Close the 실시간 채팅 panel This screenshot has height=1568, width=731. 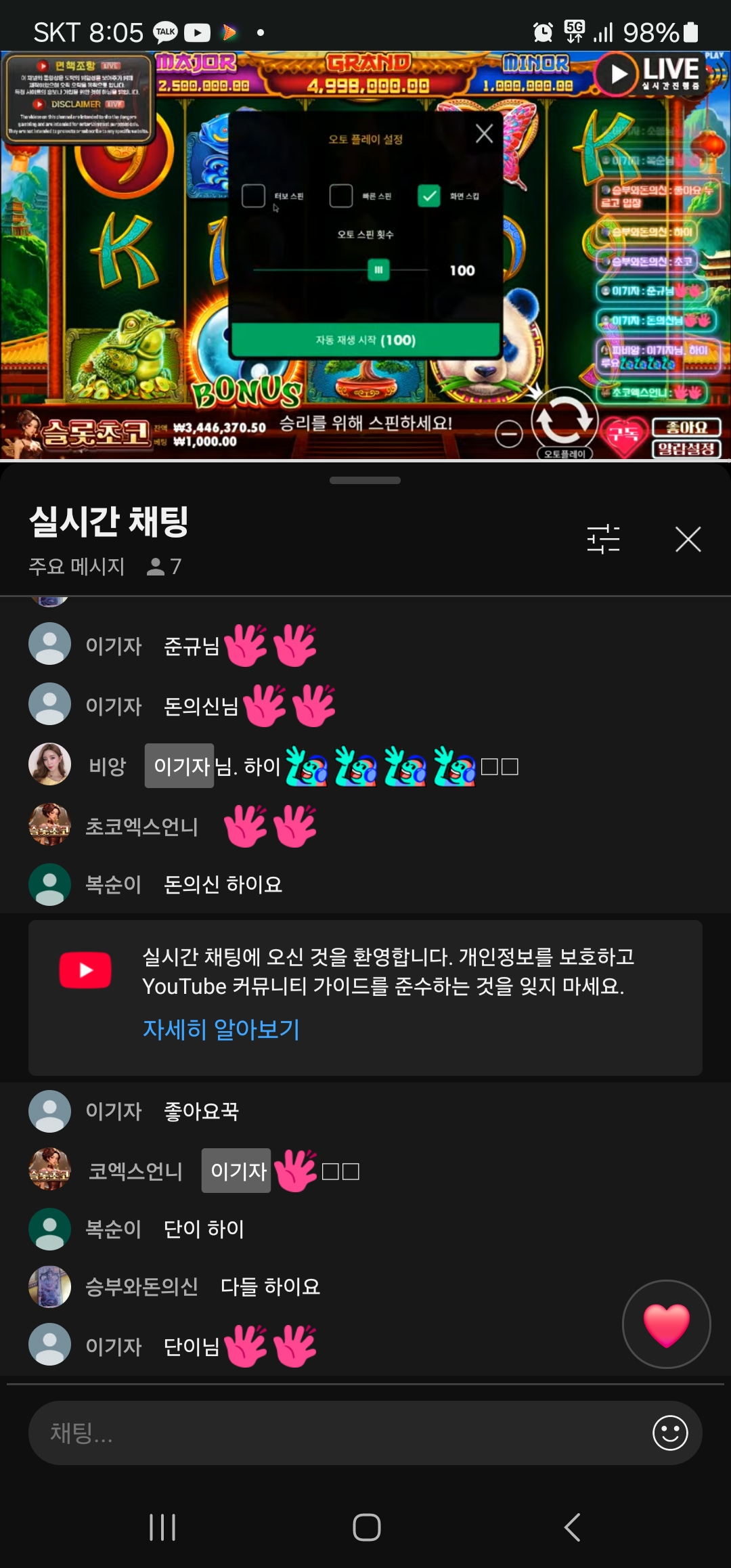[x=688, y=540]
